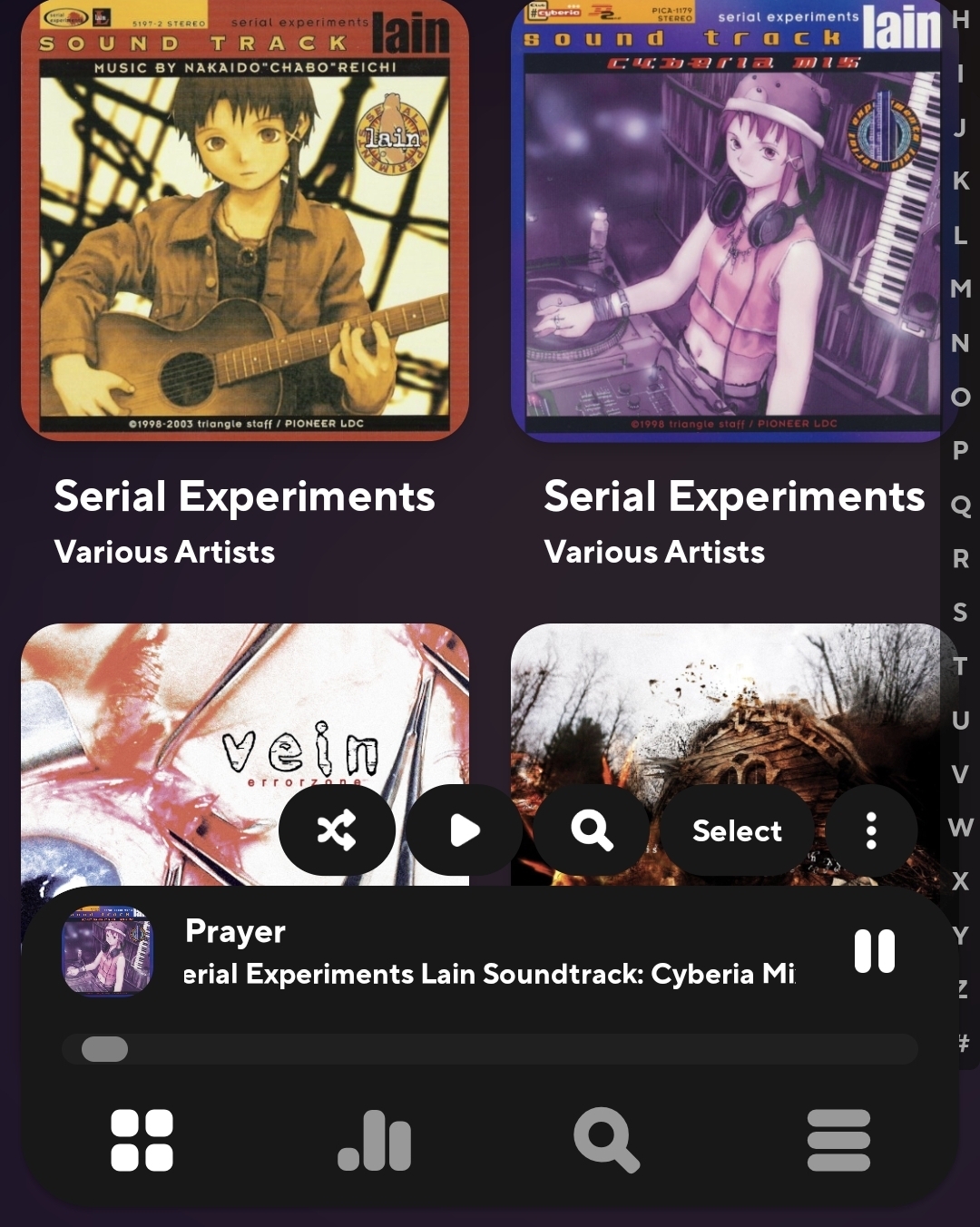Jump to letter V in the index
The height and width of the screenshot is (1227, 980).
coord(960,774)
